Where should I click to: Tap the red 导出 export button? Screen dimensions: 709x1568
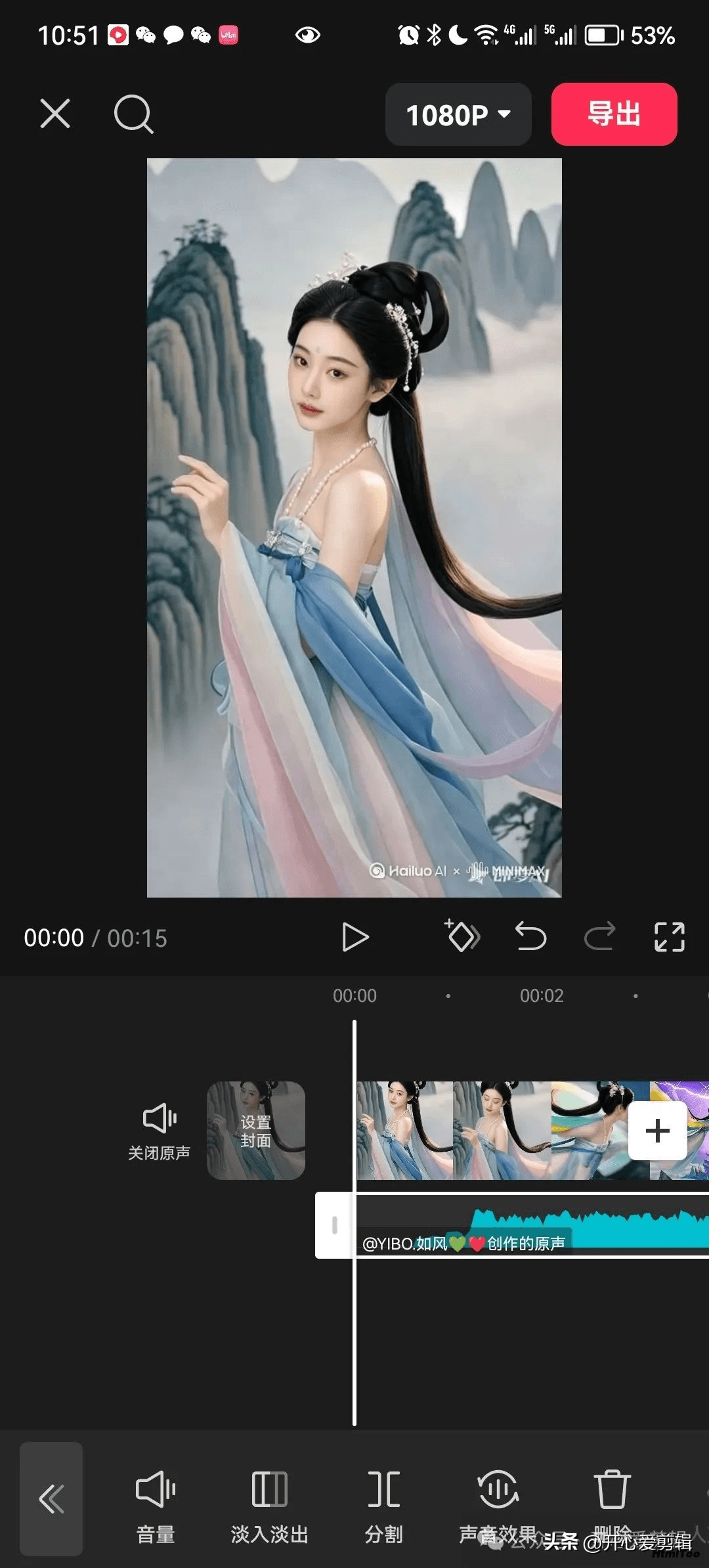pos(614,114)
